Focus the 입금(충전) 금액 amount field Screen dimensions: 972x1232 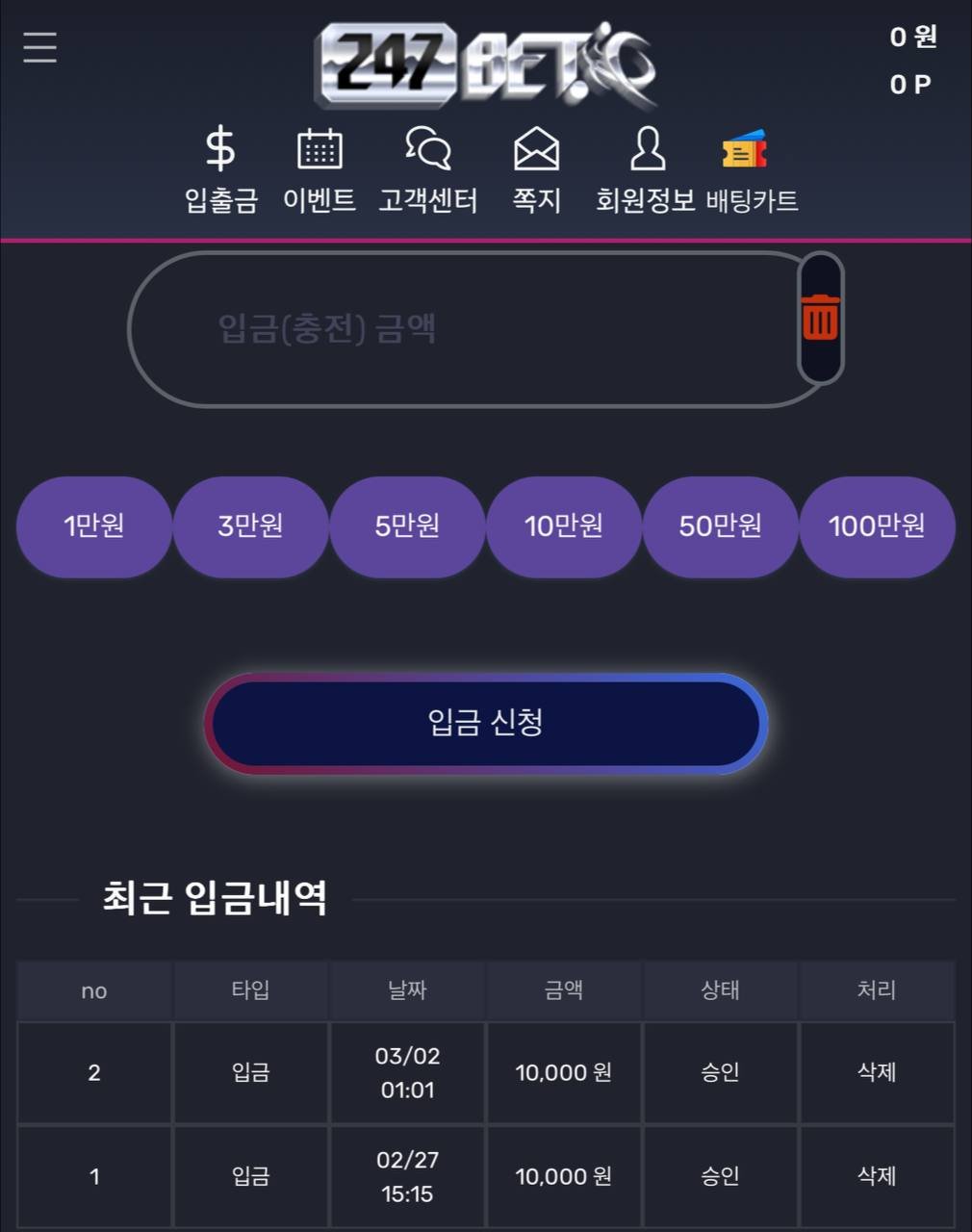(x=462, y=329)
